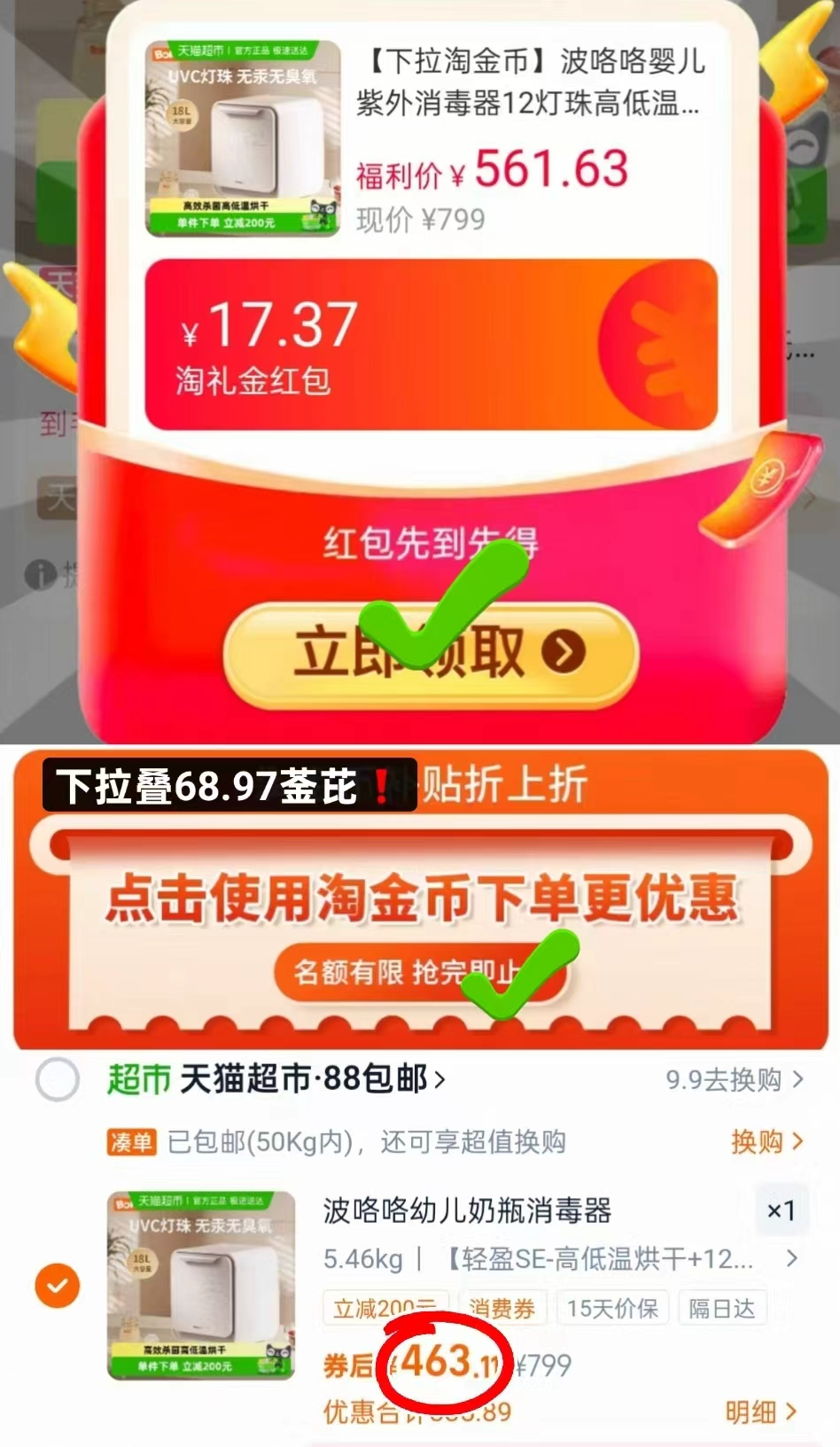
Task: Toggle the 立减200元 coupon tag
Action: tap(383, 1309)
